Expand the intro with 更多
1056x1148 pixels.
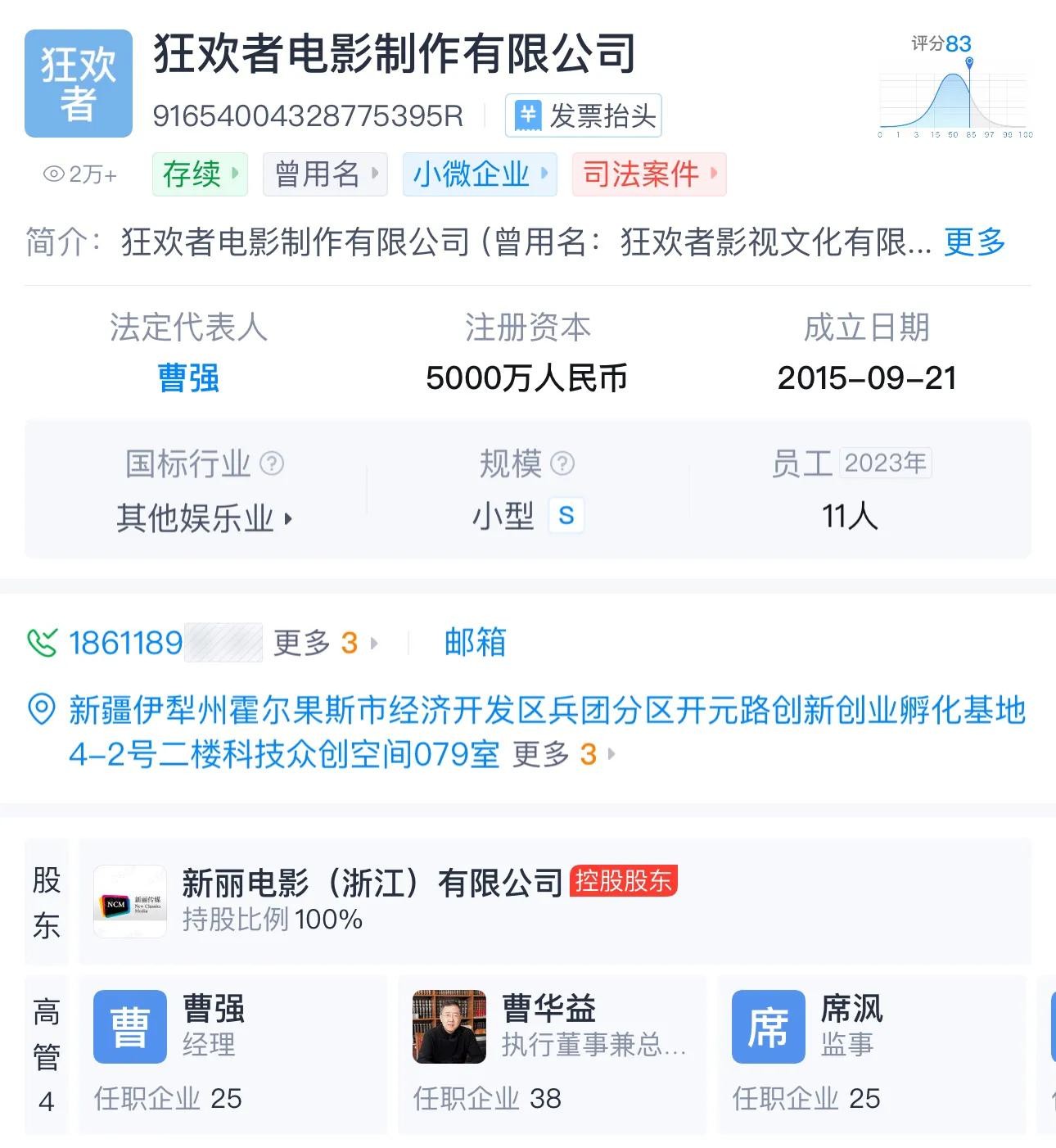(x=973, y=242)
